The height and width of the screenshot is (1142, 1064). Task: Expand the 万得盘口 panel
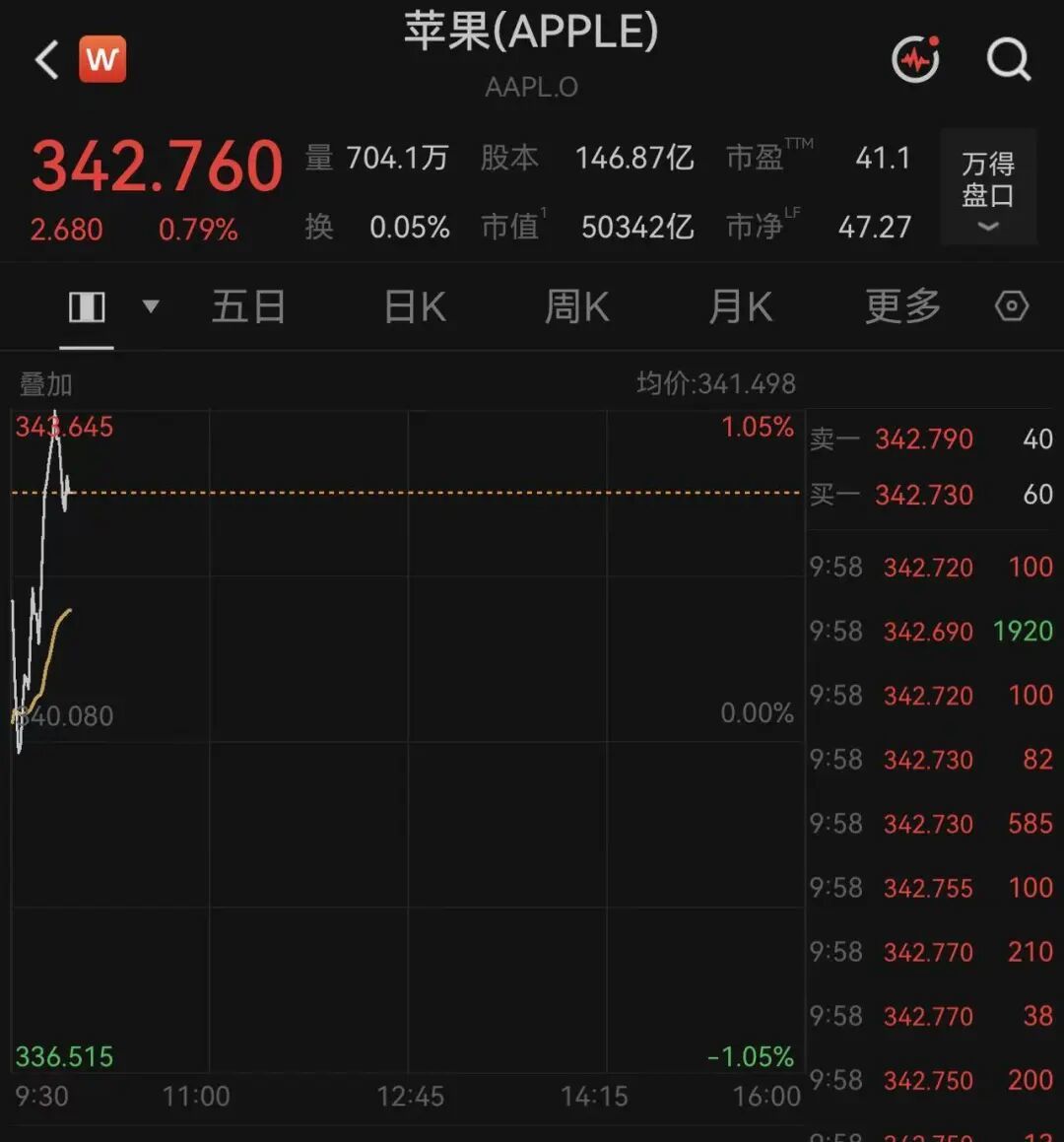coord(987,186)
